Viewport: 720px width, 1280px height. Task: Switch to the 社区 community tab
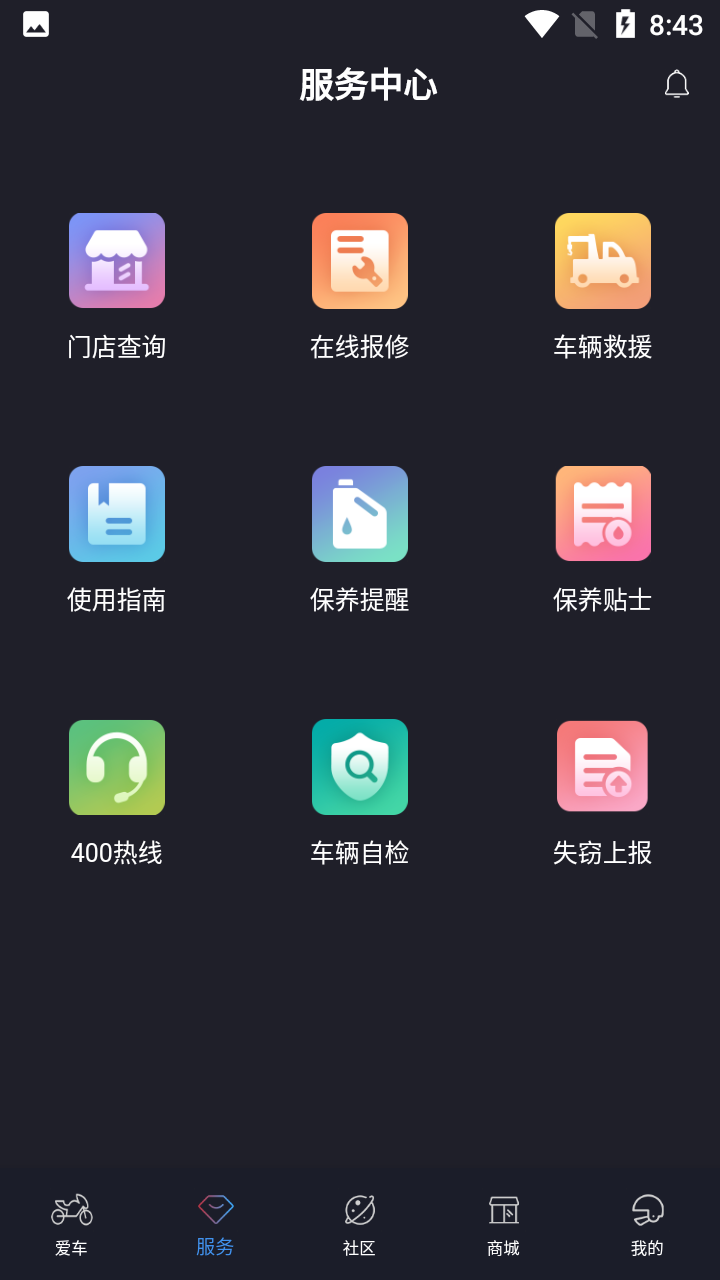[x=359, y=1225]
